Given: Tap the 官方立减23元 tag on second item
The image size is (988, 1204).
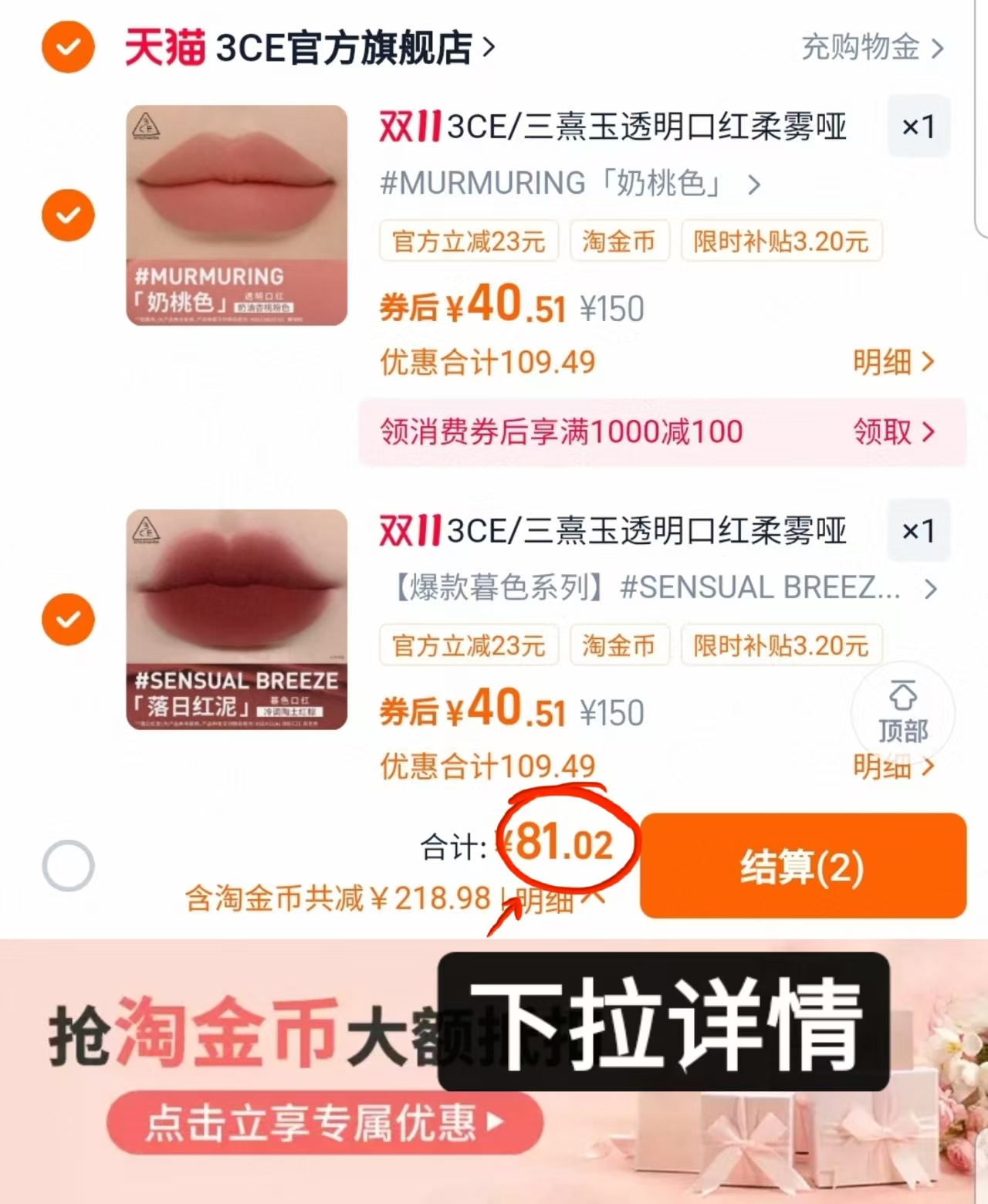Looking at the screenshot, I should (469, 646).
